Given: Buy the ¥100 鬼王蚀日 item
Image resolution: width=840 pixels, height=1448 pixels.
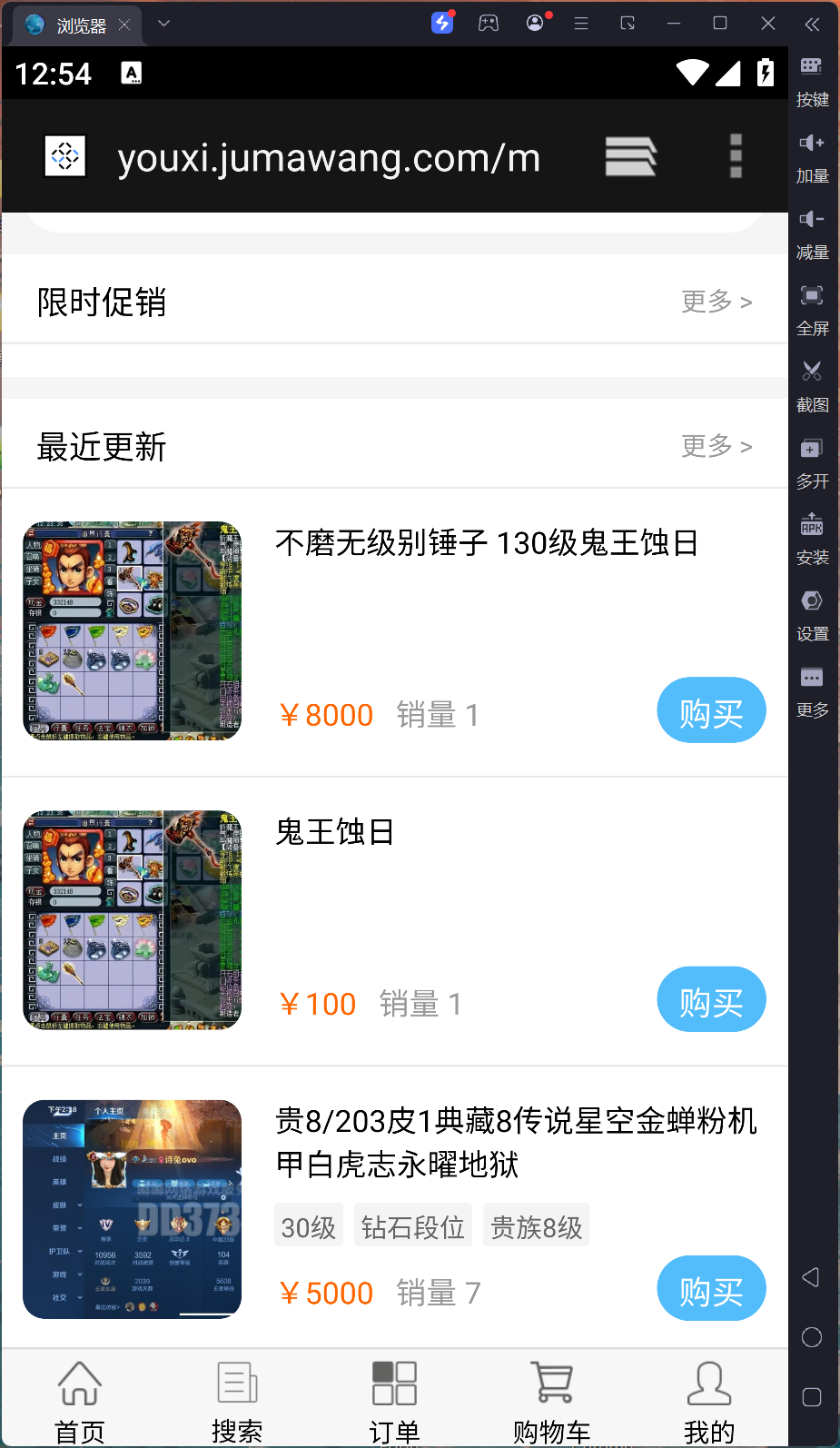Looking at the screenshot, I should pyautogui.click(x=711, y=998).
